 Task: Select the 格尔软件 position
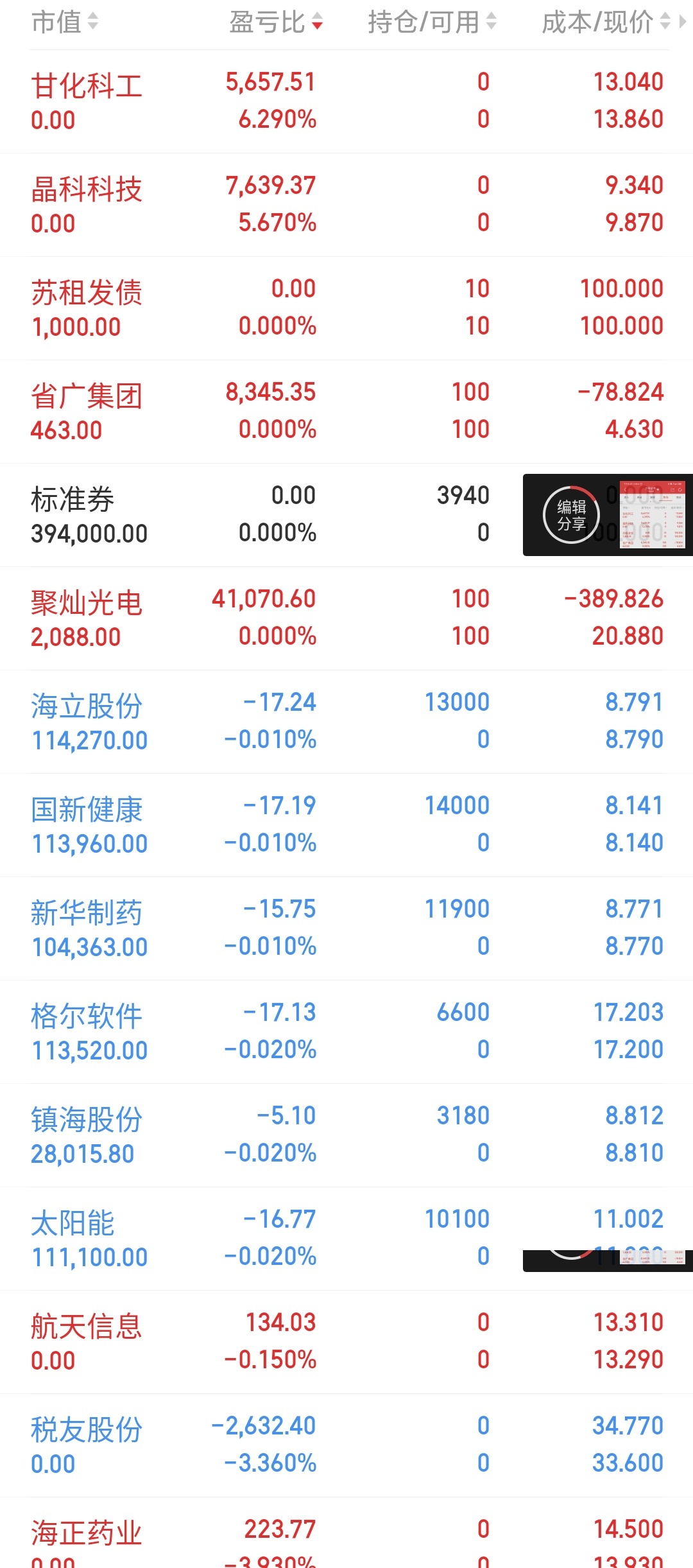click(x=346, y=1032)
